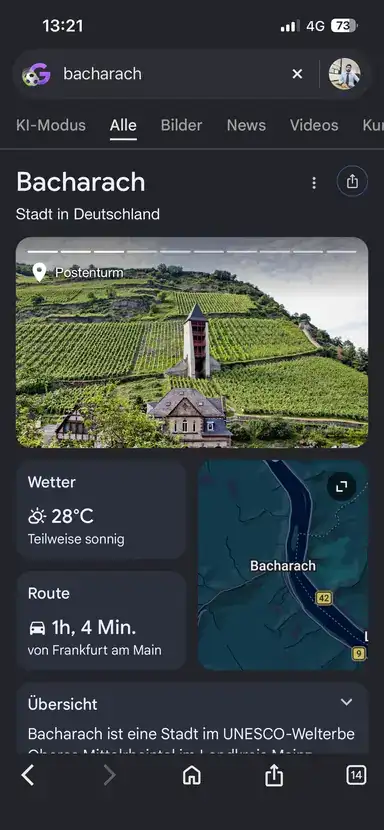The width and height of the screenshot is (384, 830).
Task: Open the browser share sheet
Action: 274,775
